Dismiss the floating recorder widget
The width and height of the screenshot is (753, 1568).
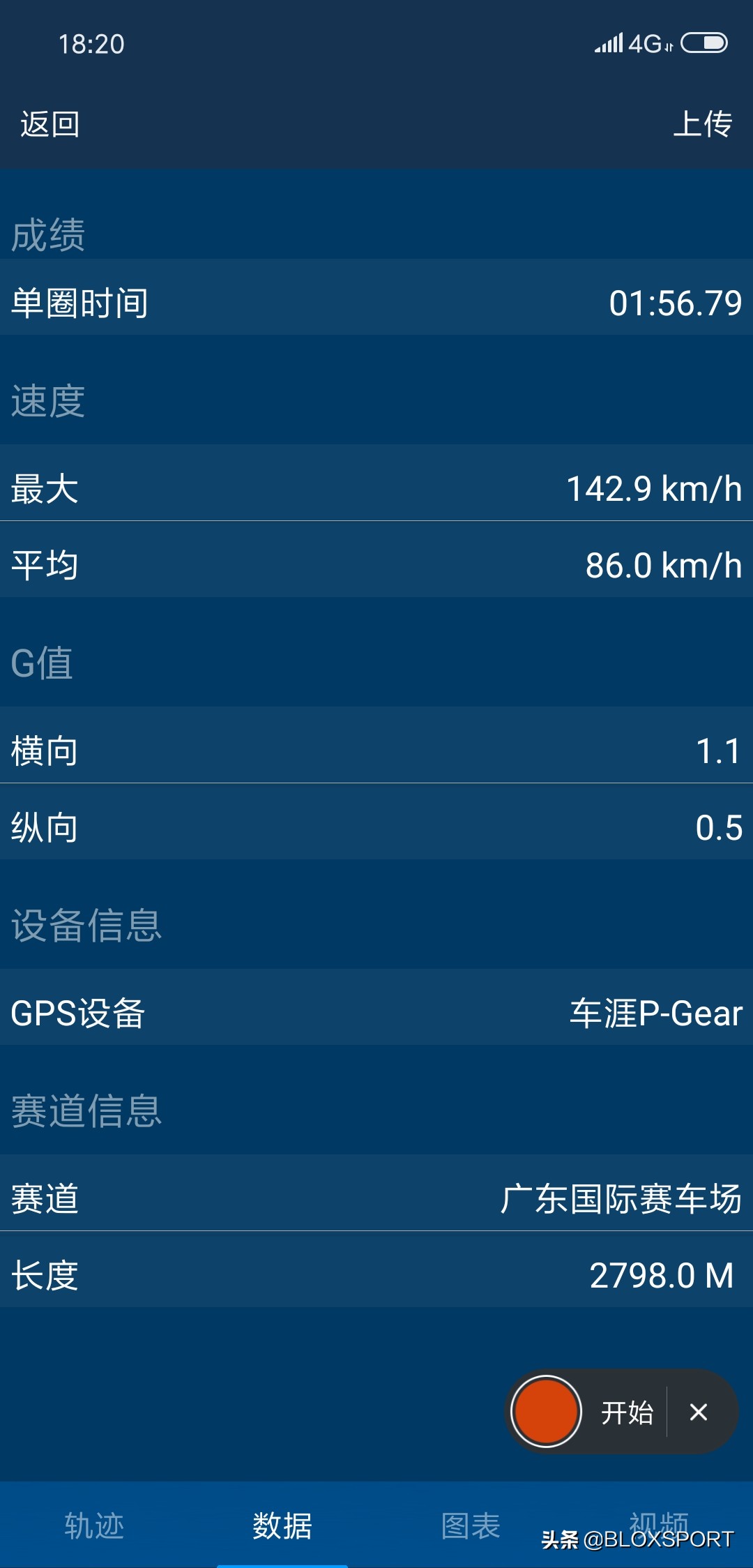699,1412
